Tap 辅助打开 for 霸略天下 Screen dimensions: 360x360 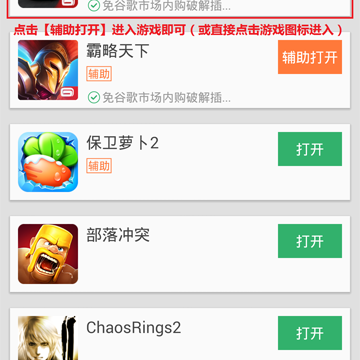point(310,57)
